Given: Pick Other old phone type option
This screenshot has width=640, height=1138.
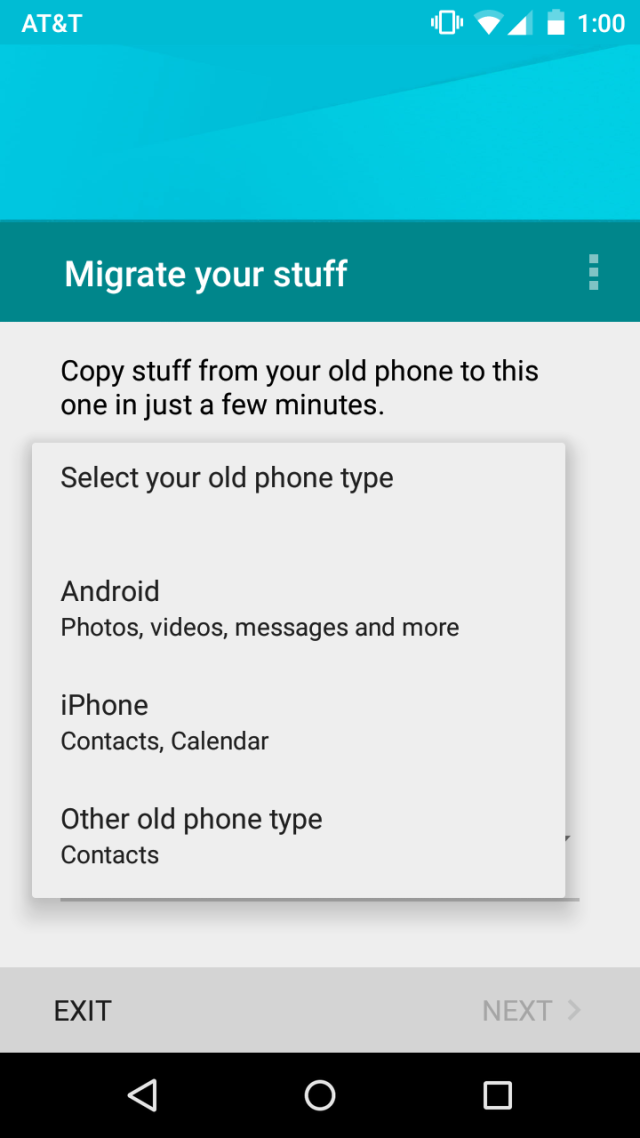Looking at the screenshot, I should [x=298, y=836].
